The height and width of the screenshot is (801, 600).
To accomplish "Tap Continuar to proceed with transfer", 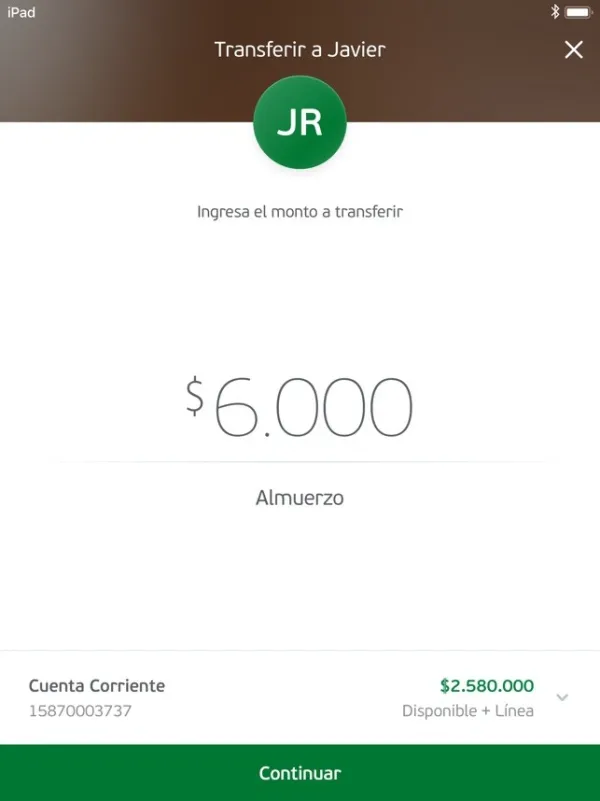I will tap(300, 773).
